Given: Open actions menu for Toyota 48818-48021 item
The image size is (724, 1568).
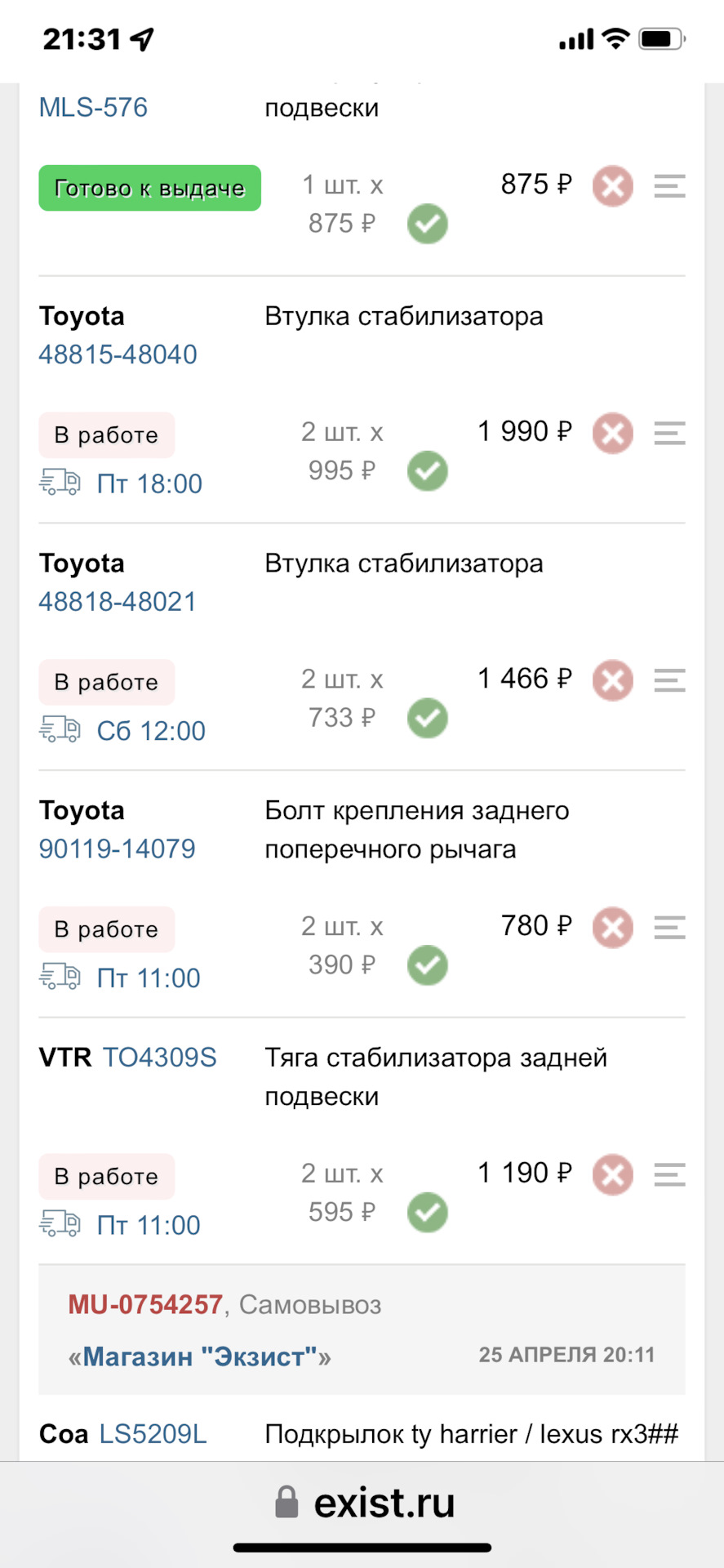Looking at the screenshot, I should coord(668,680).
